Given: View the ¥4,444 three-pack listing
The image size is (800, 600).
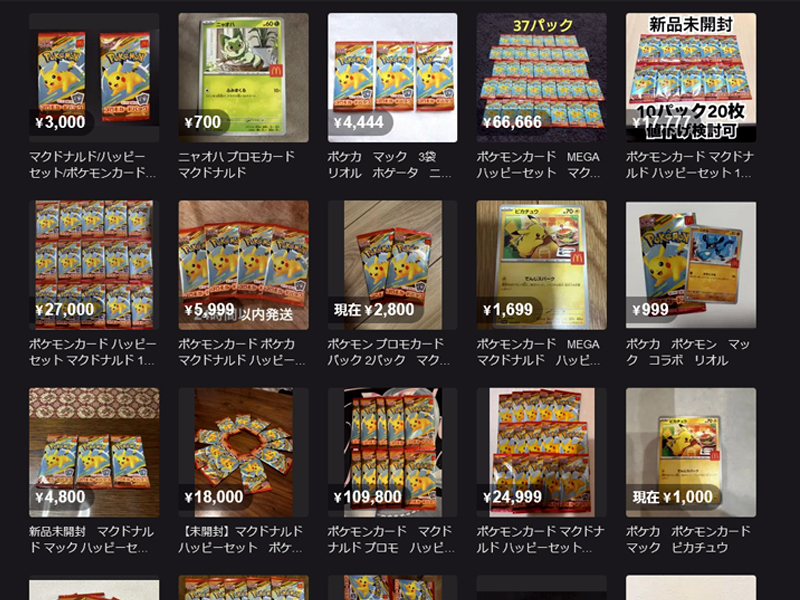Looking at the screenshot, I should (392, 78).
